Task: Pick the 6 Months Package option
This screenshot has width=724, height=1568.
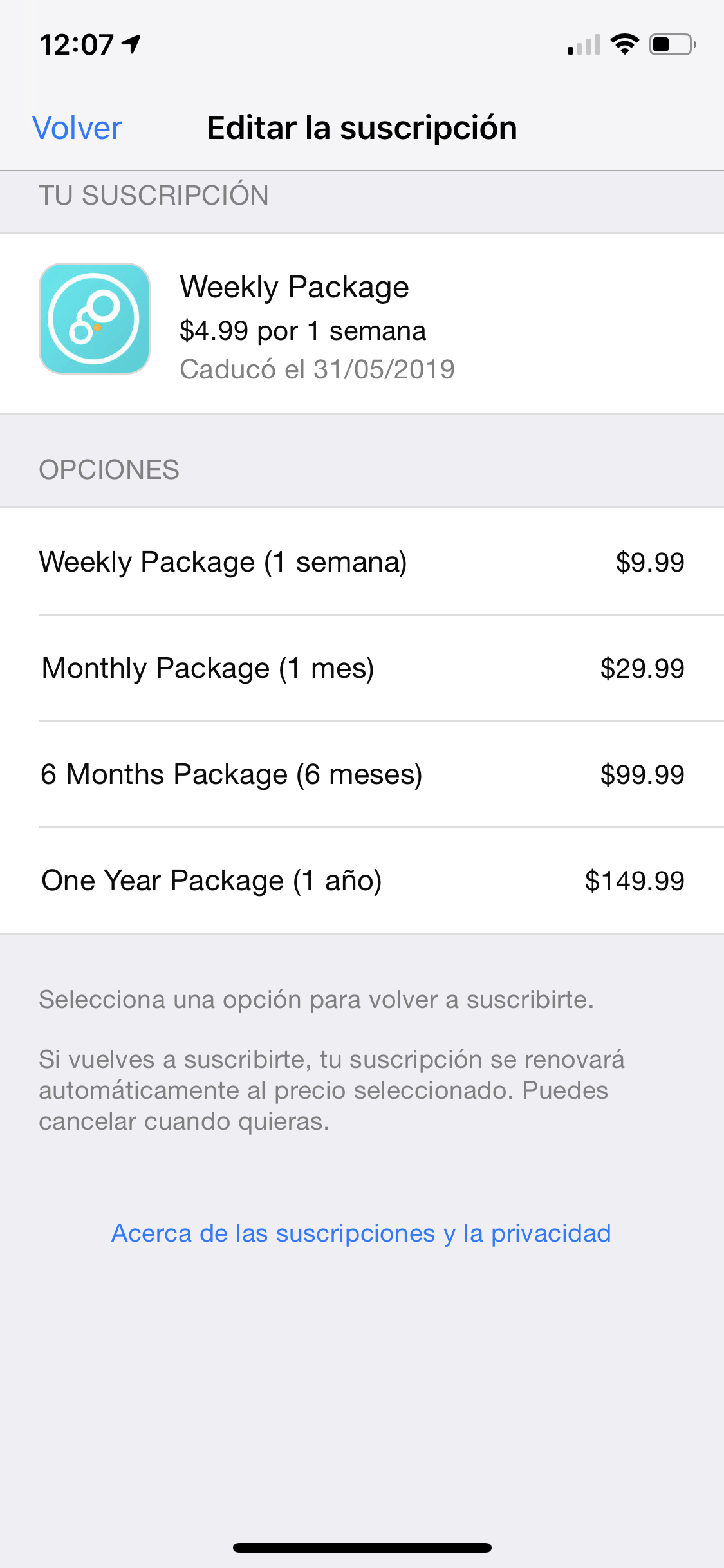Action: coord(362,774)
